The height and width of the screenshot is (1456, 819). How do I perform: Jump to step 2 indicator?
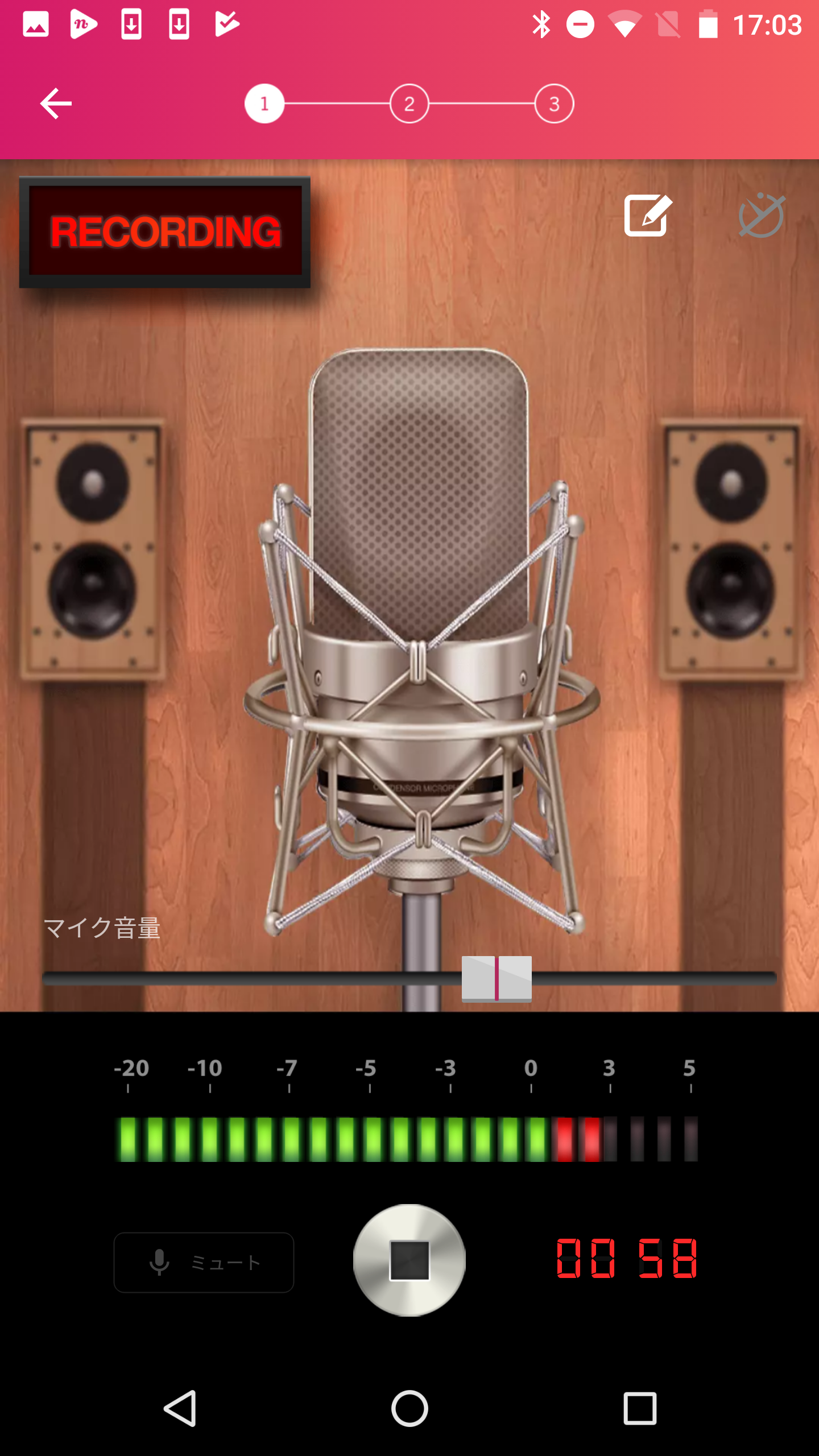pos(409,104)
